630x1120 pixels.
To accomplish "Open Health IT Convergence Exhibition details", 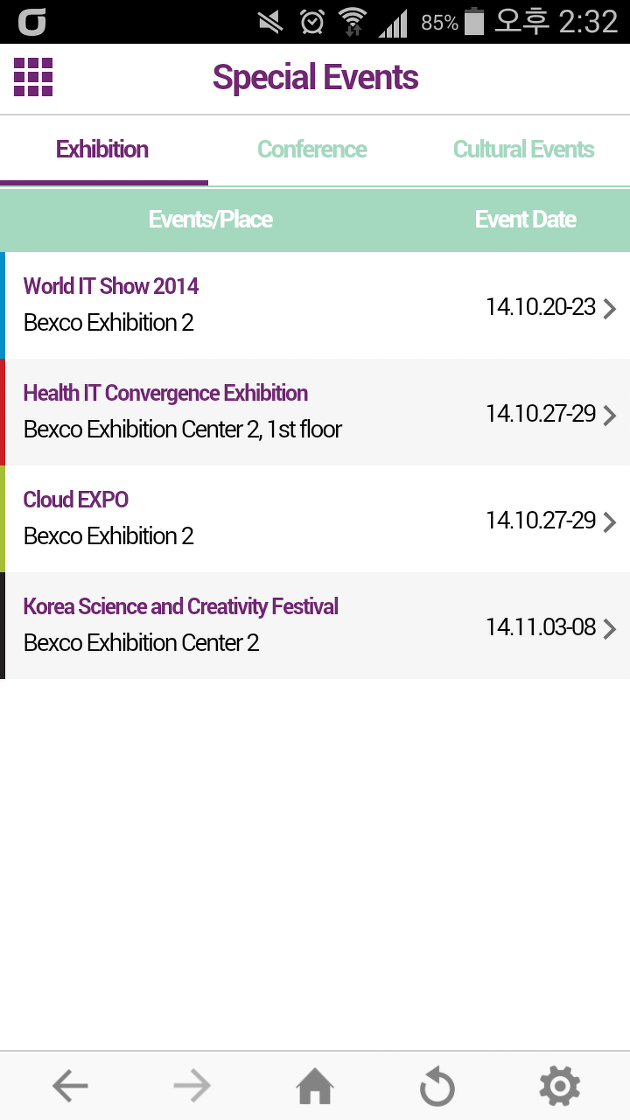I will point(315,412).
